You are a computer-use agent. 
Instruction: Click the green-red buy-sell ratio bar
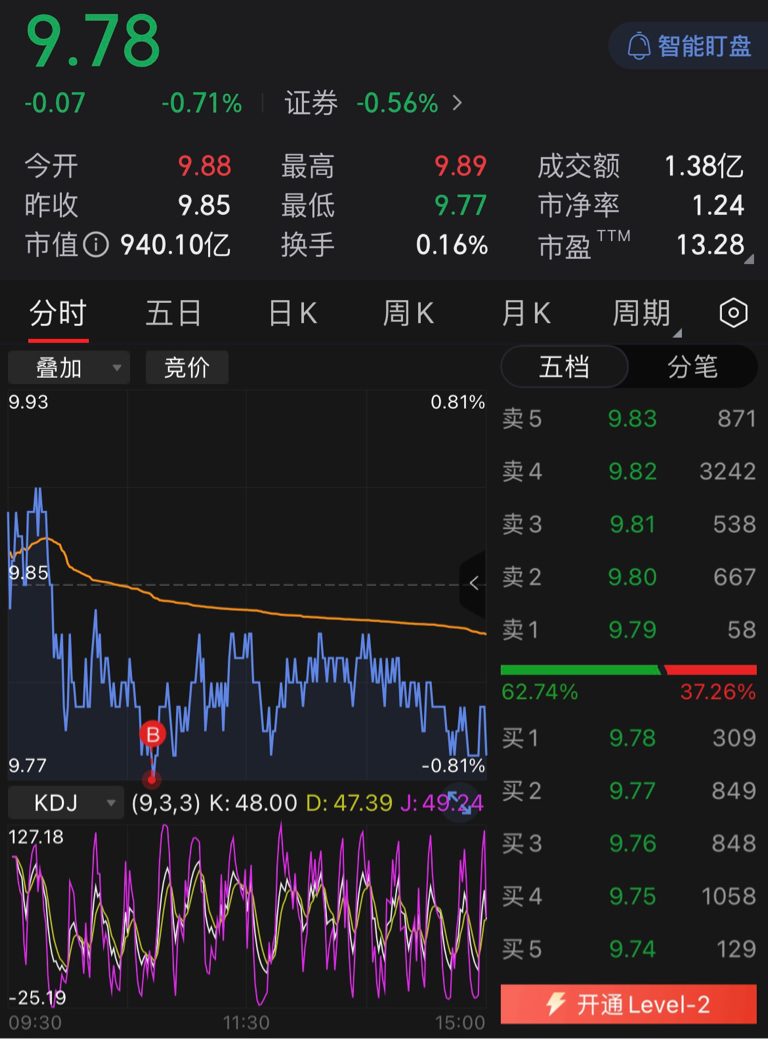click(628, 668)
